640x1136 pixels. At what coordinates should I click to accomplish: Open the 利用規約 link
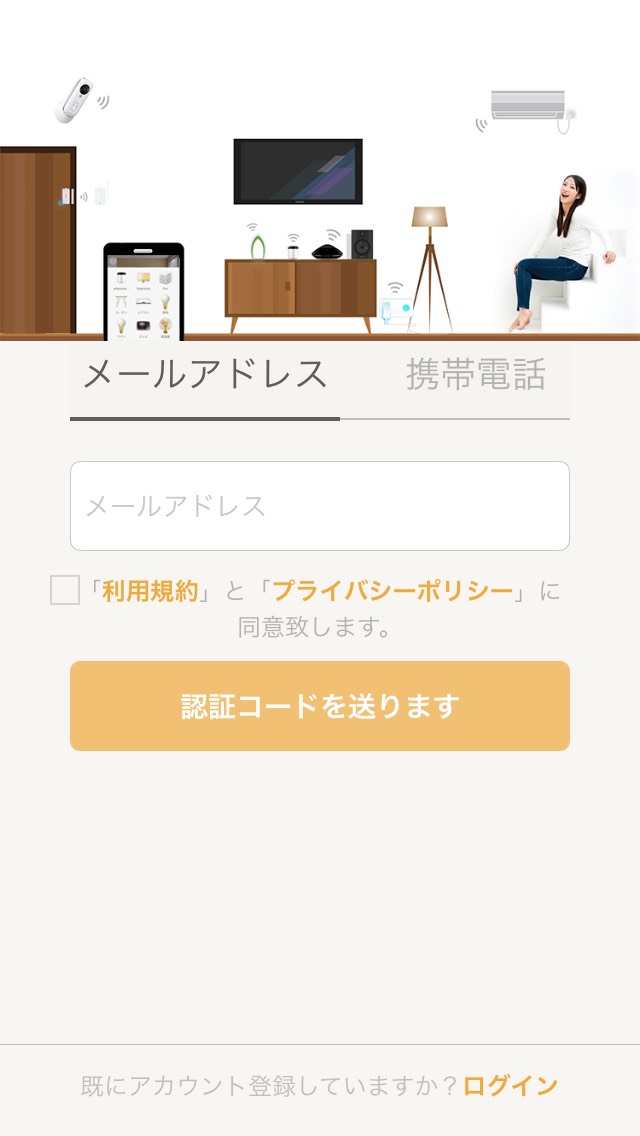150,591
